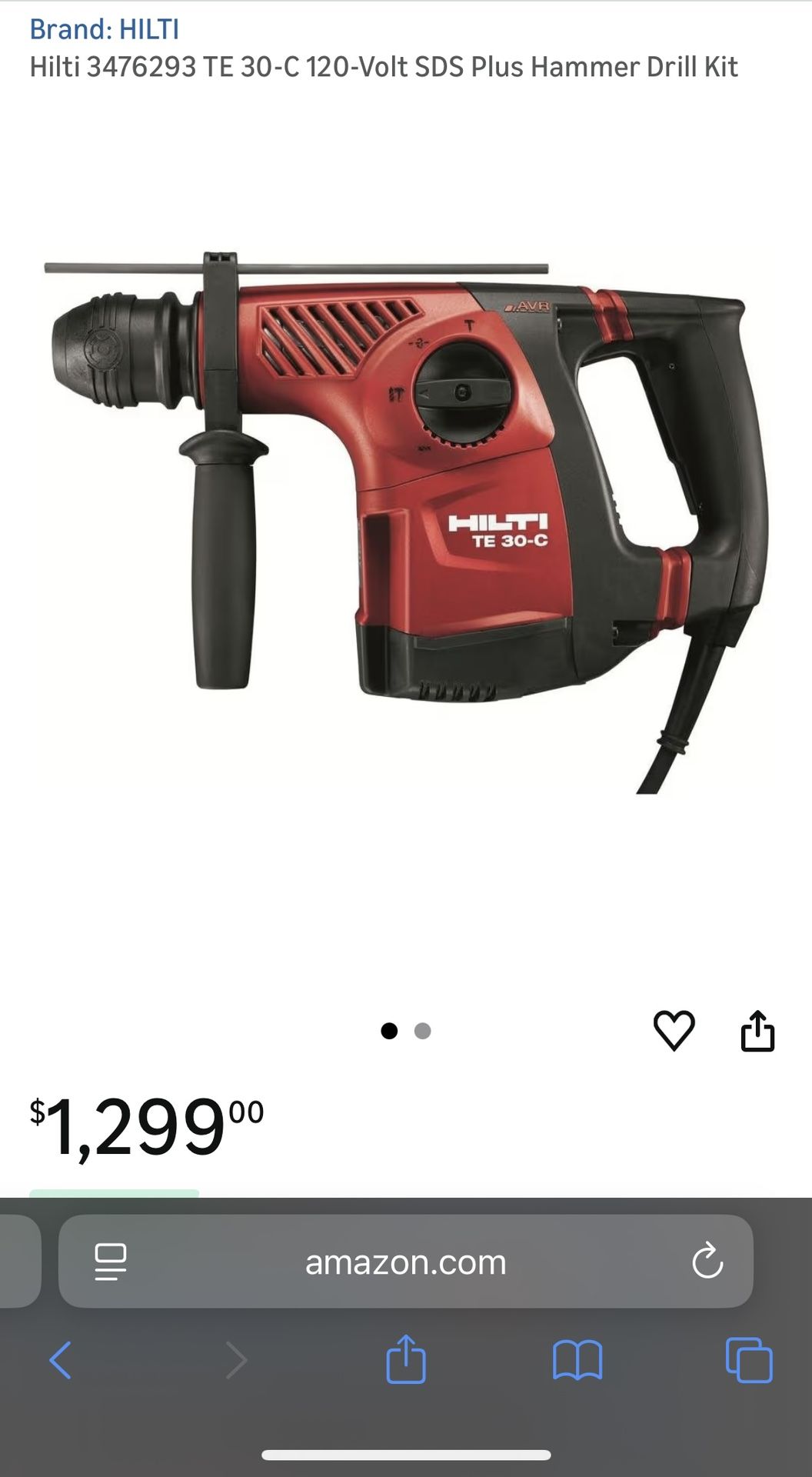
Task: Jump to the second product image dot
Action: coord(422,1031)
